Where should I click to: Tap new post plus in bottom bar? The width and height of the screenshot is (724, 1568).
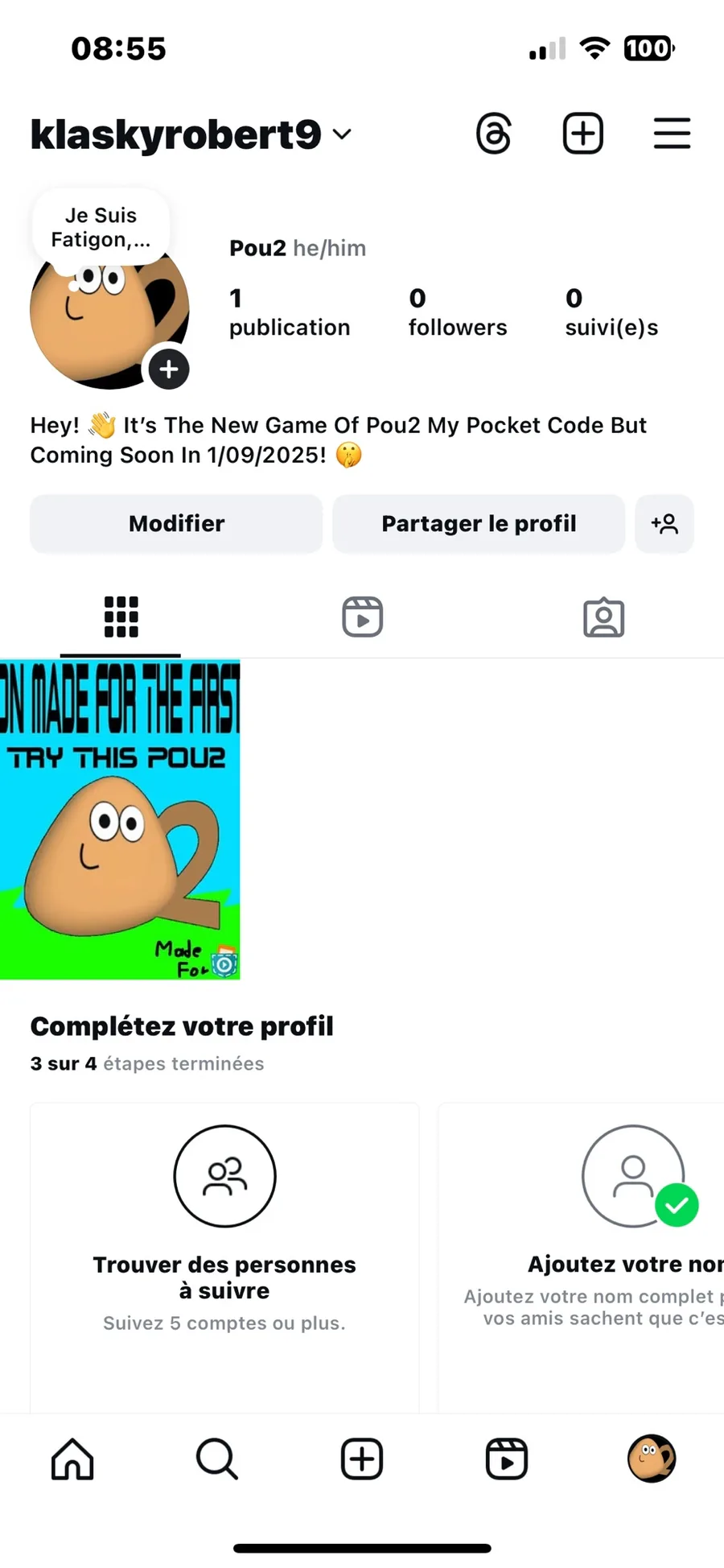362,1459
